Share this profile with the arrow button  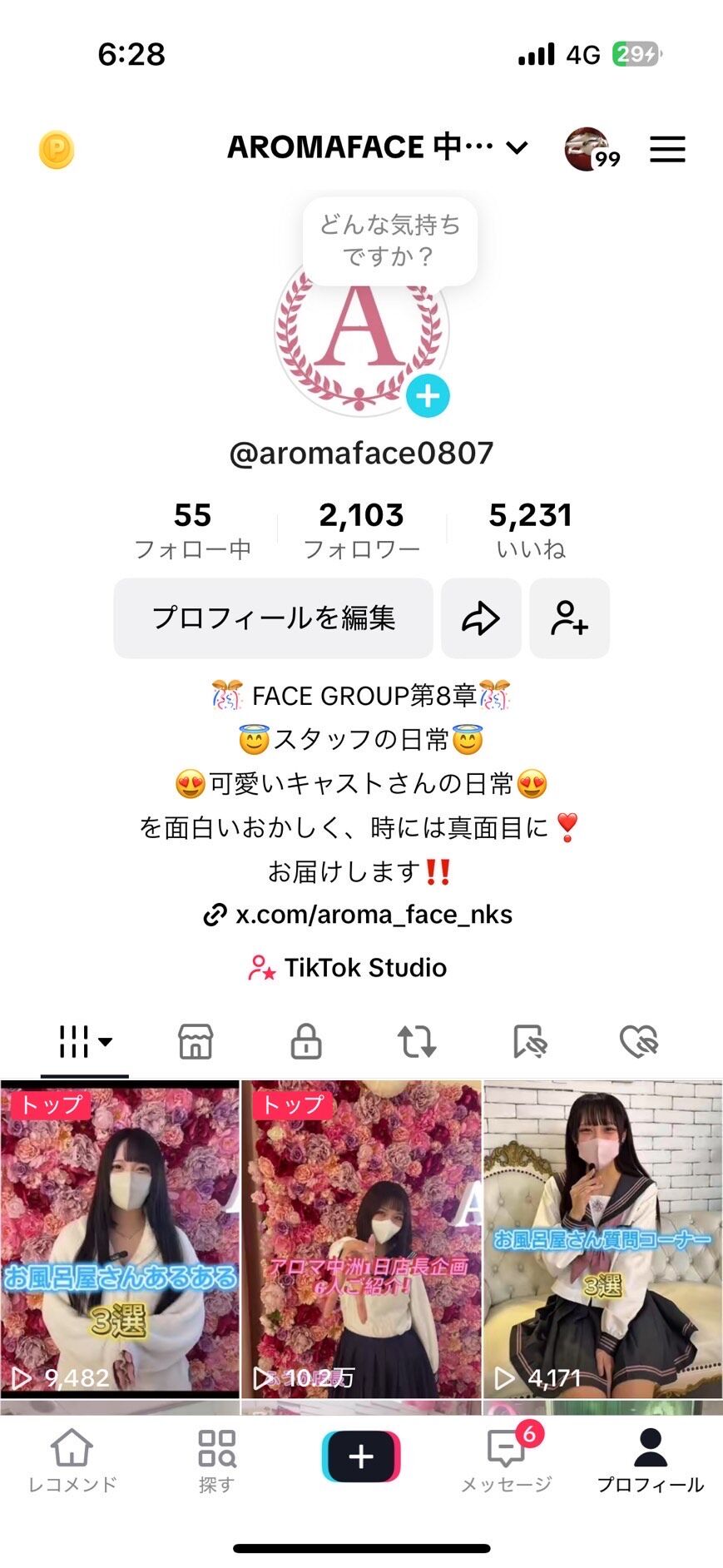[481, 618]
